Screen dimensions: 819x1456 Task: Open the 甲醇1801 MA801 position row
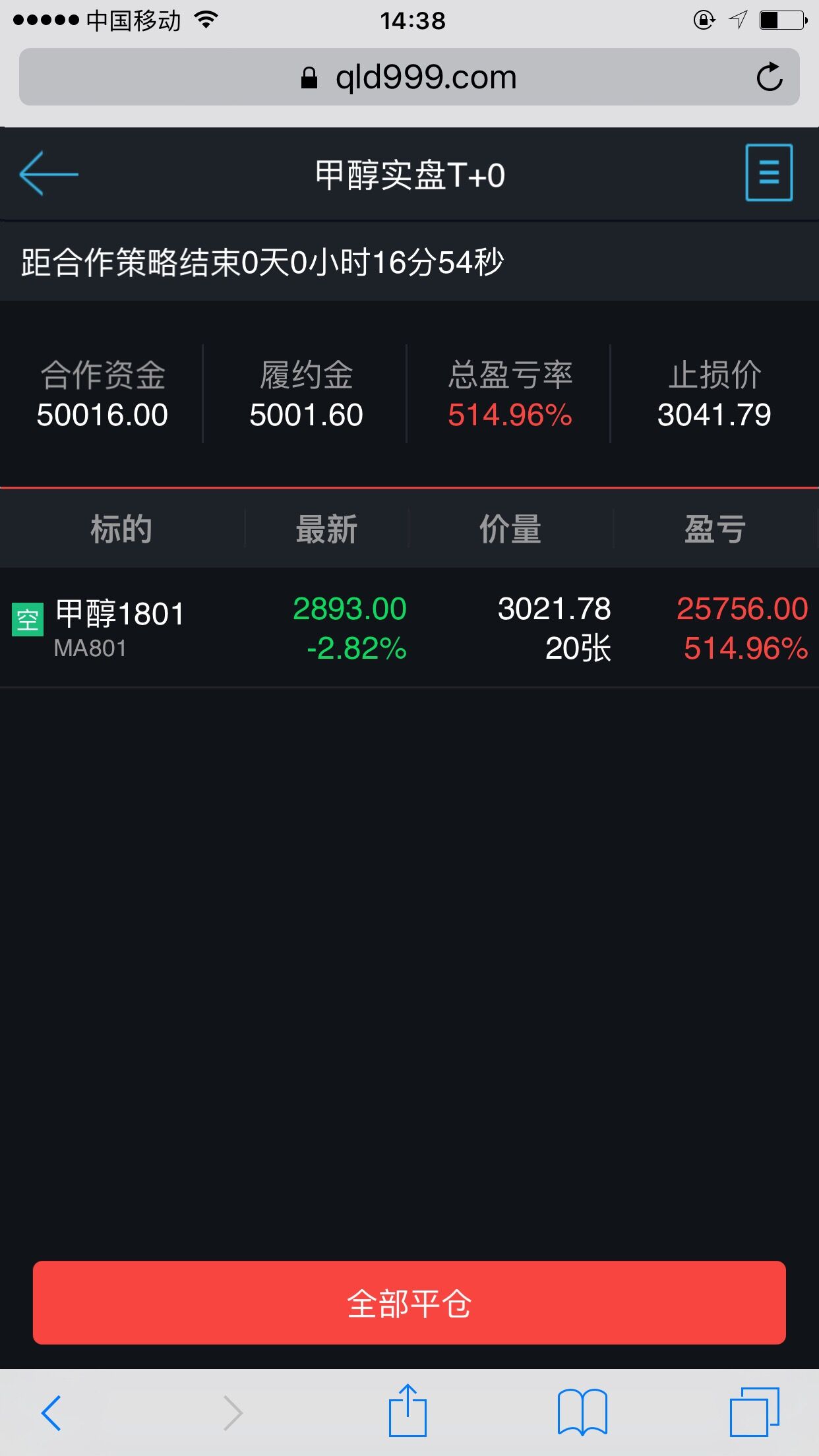point(409,628)
